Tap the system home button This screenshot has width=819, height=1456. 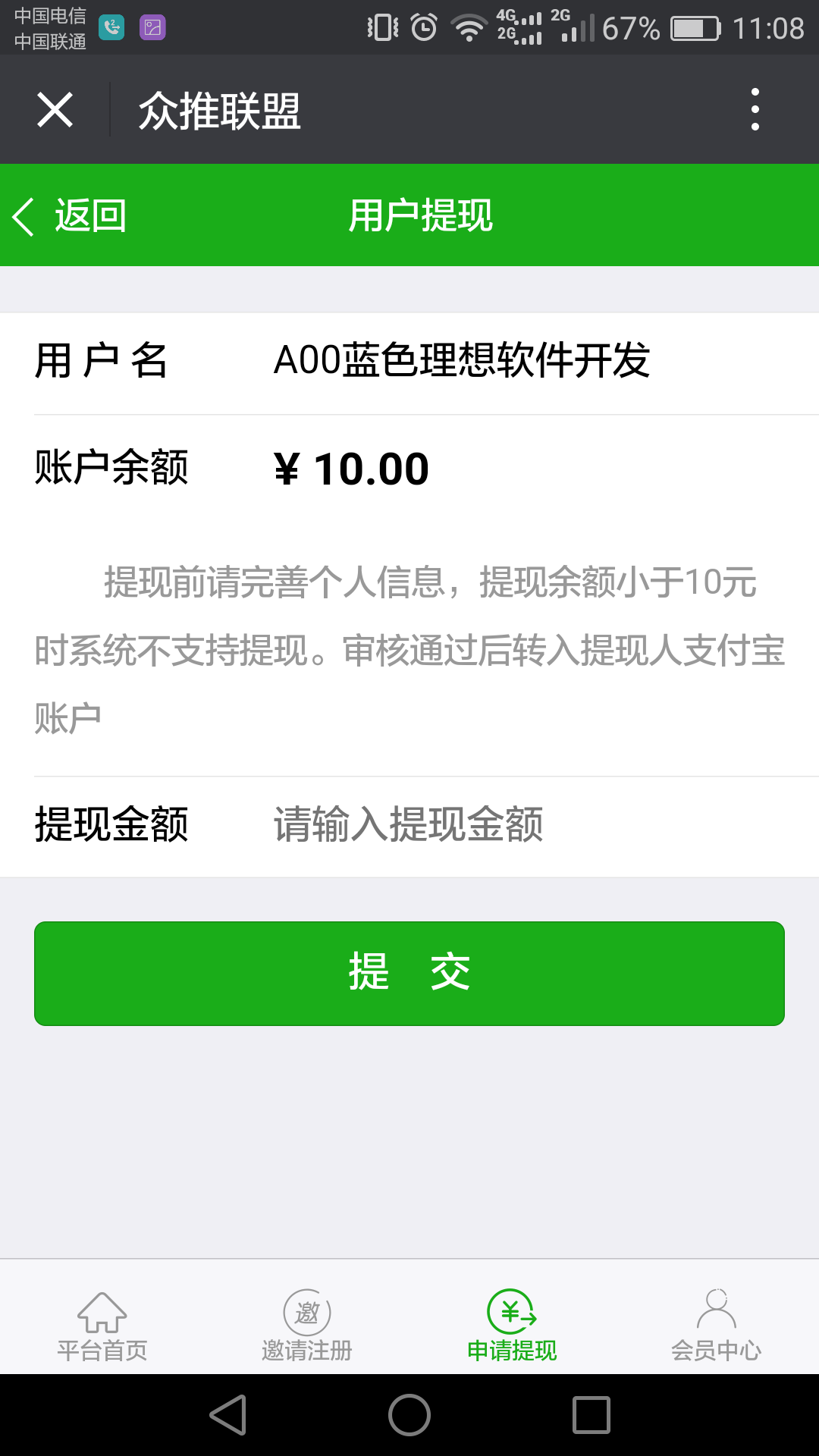click(409, 1415)
